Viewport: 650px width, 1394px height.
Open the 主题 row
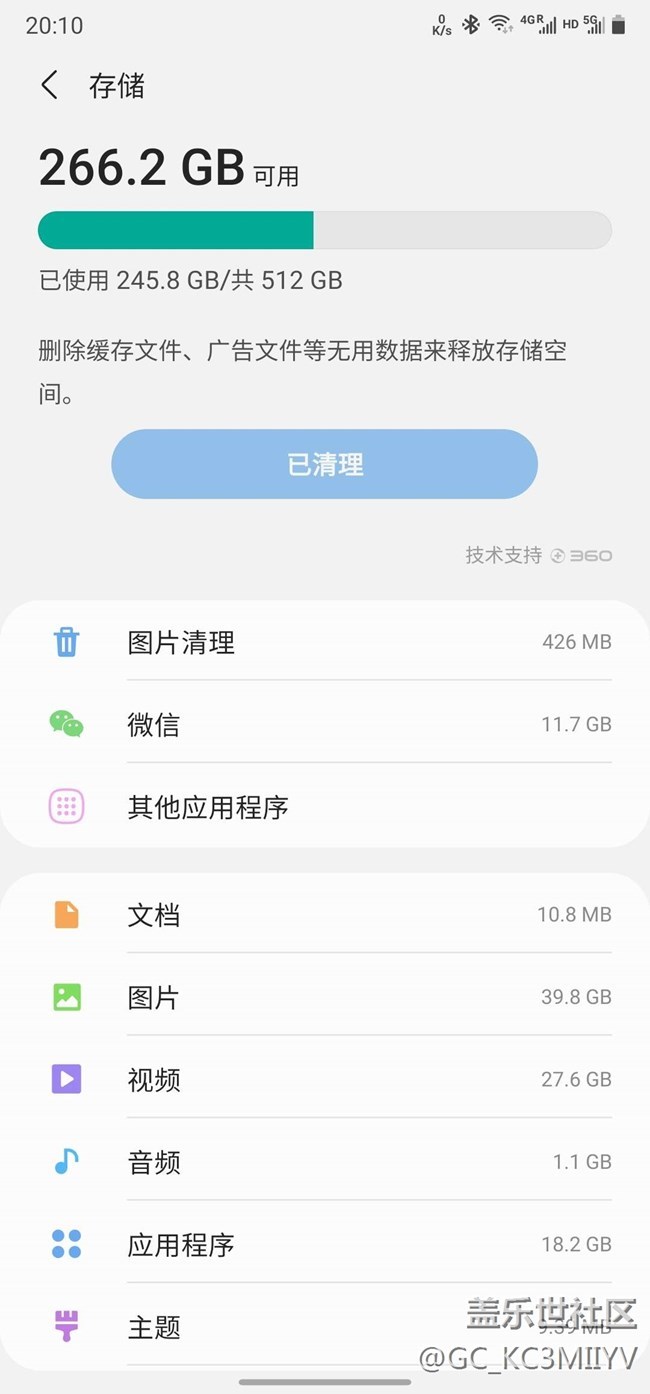tap(325, 1327)
